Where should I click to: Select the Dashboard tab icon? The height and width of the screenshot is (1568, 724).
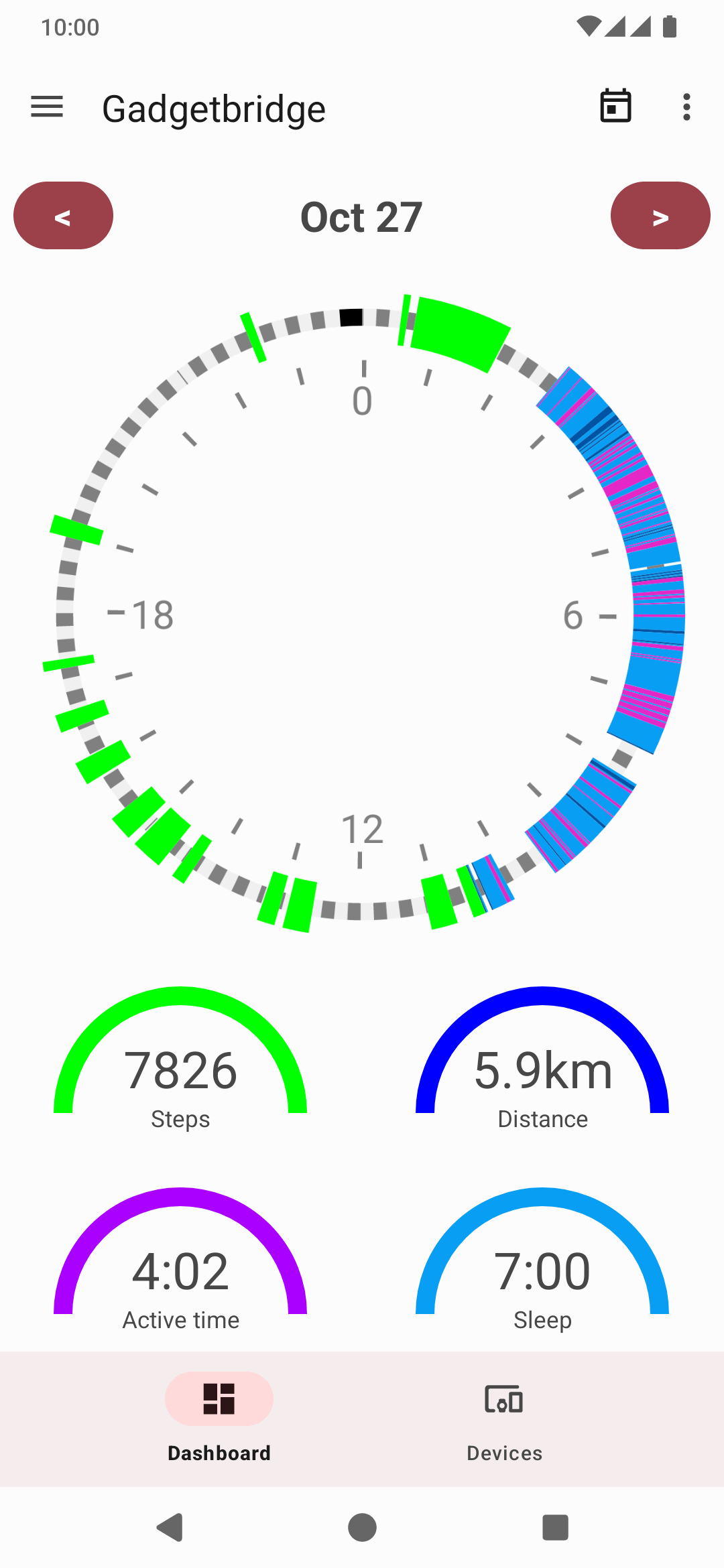click(x=219, y=1398)
